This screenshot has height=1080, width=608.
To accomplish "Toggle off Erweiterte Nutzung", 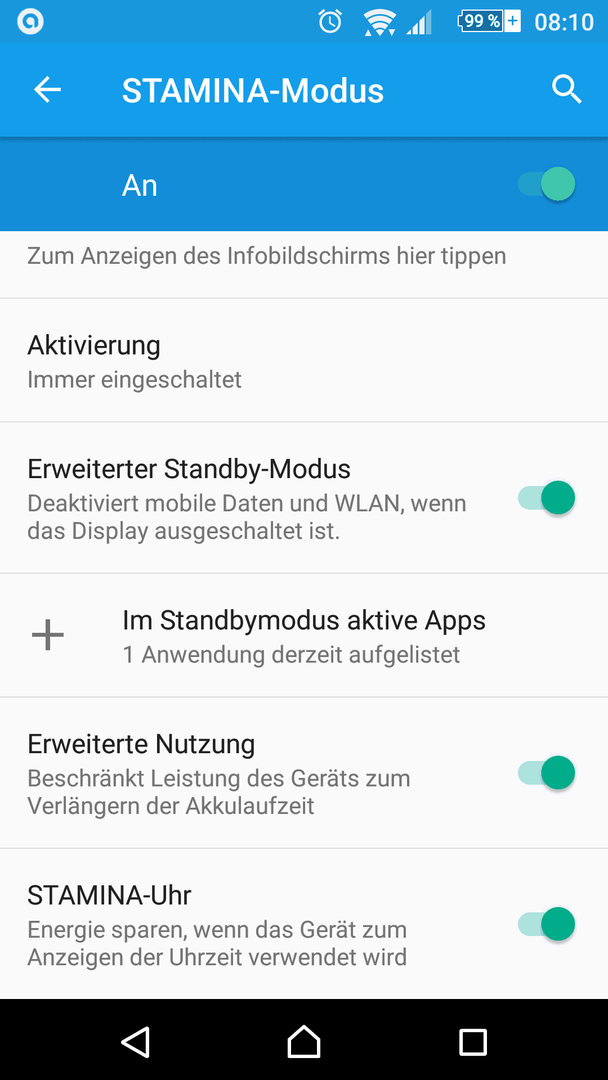I will tap(547, 772).
